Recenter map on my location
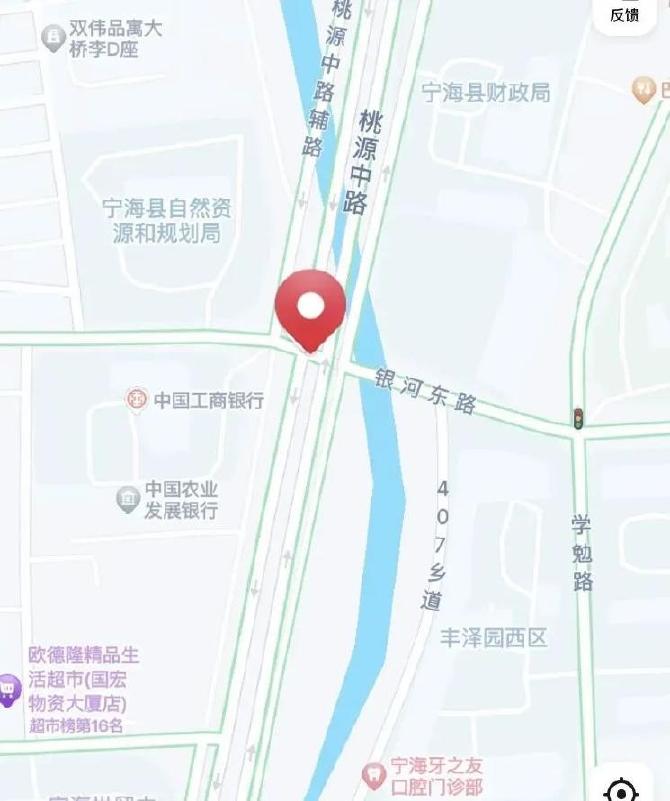The width and height of the screenshot is (670, 801). pos(623,787)
